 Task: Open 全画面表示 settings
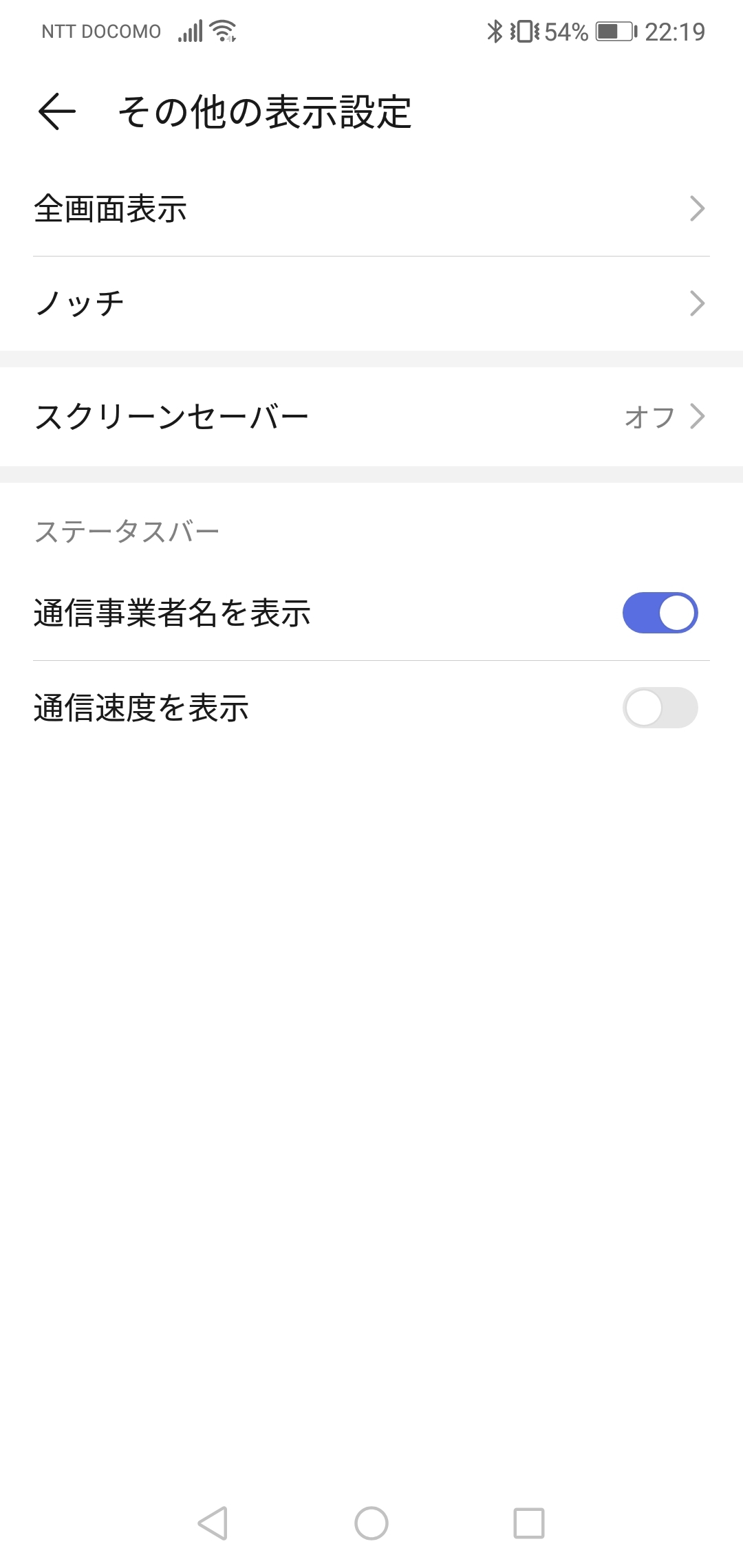[x=371, y=209]
